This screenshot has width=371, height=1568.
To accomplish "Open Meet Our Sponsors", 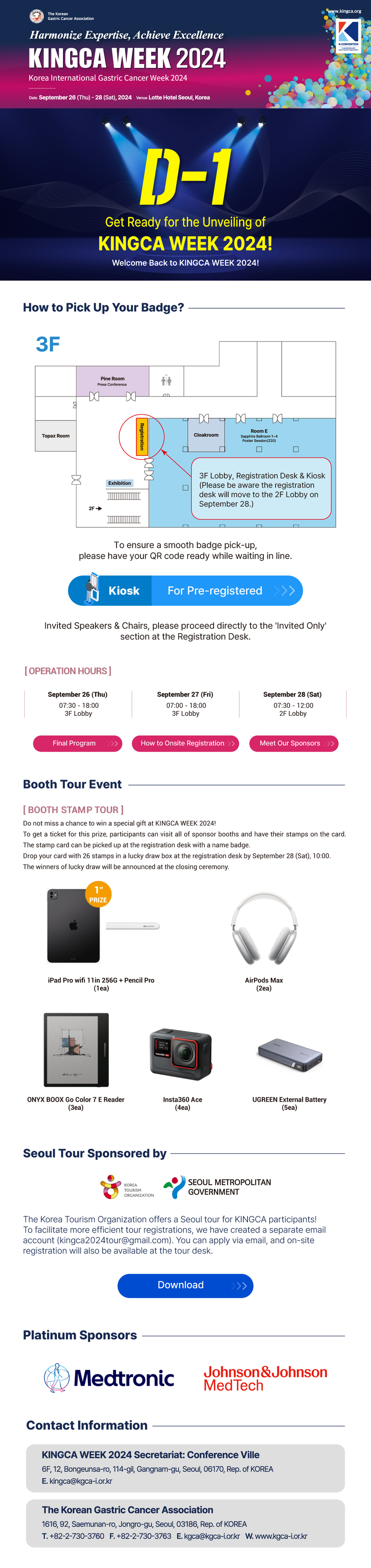I will 293,743.
